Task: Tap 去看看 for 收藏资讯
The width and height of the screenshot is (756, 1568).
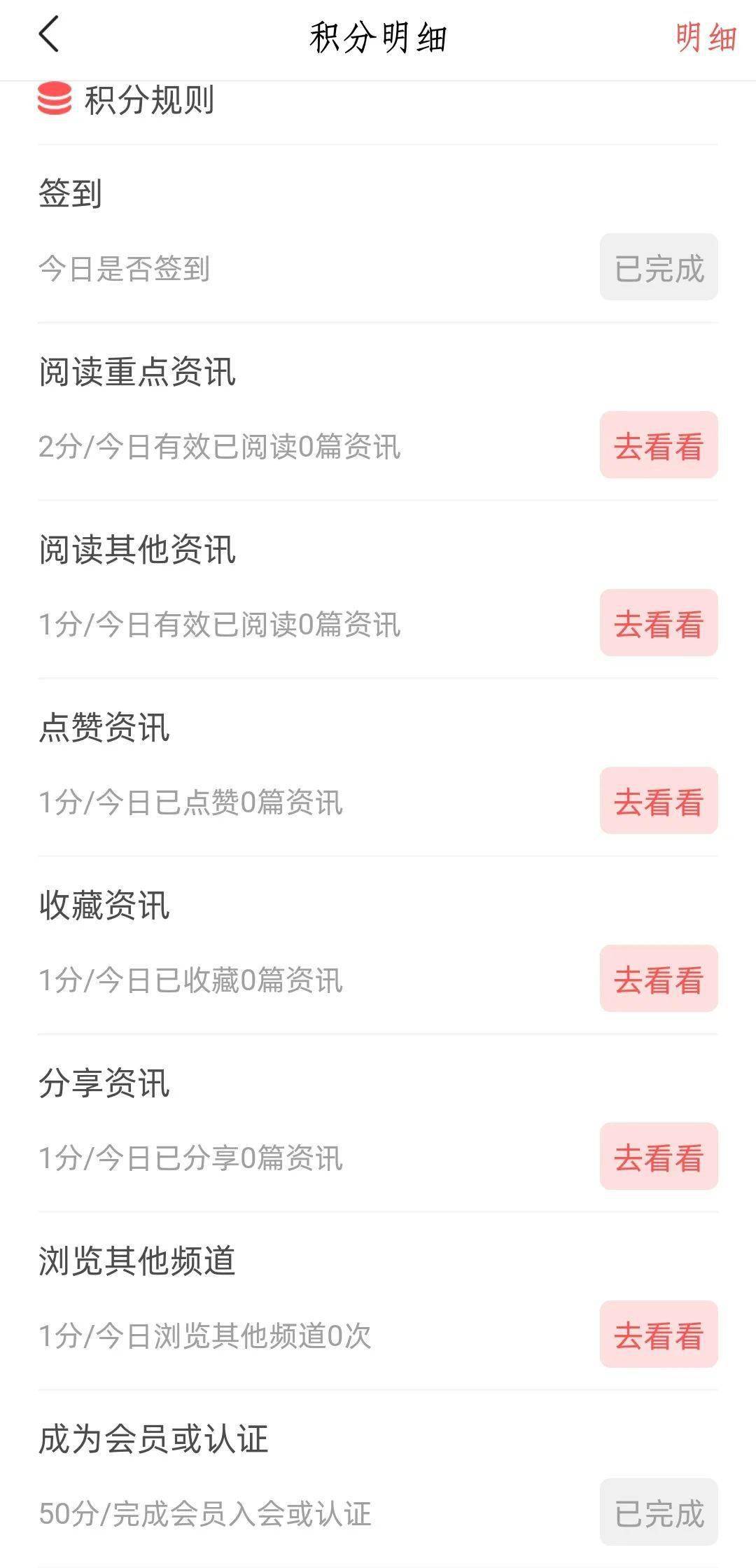Action: [659, 979]
